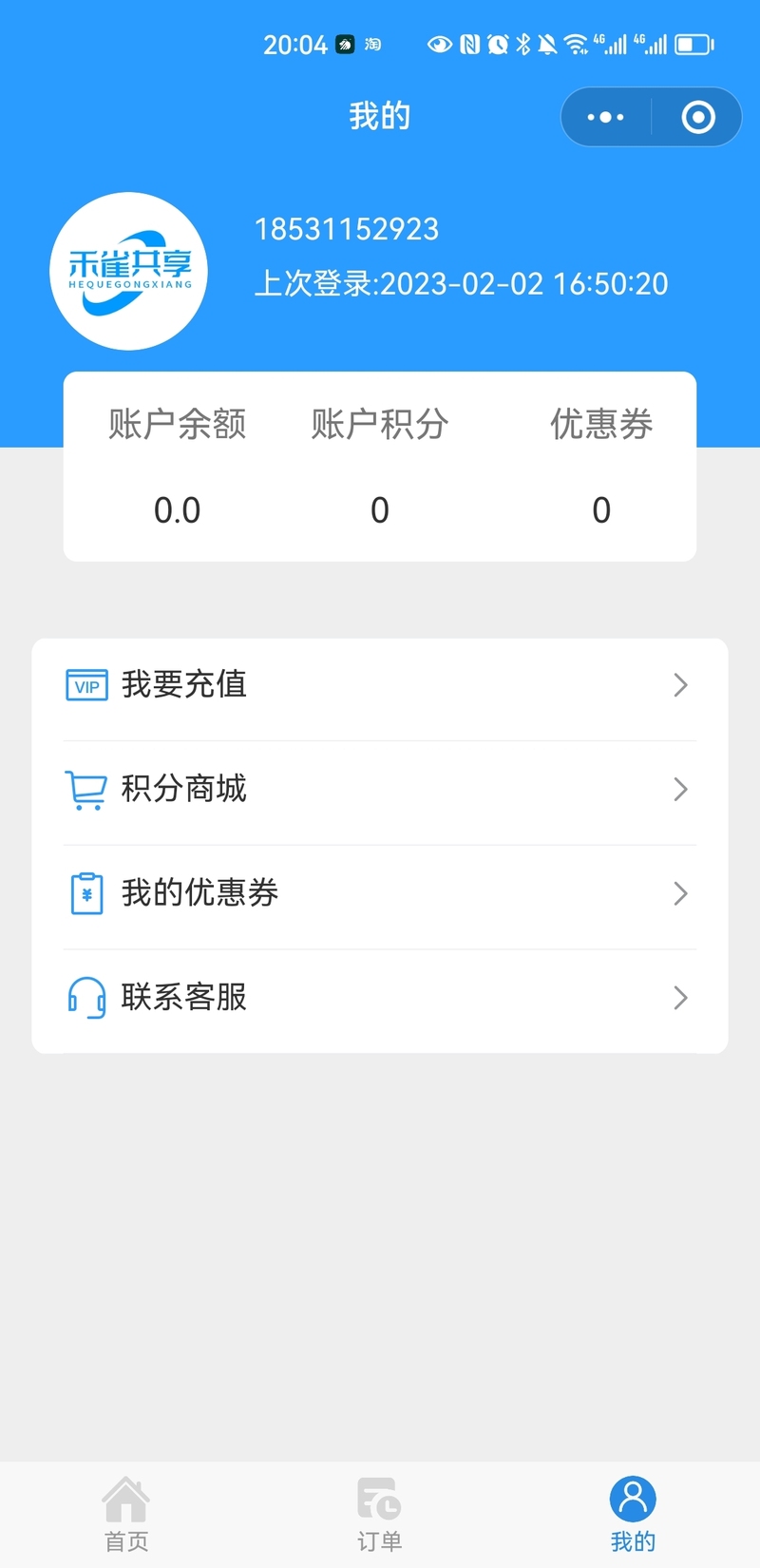Image resolution: width=760 pixels, height=1568 pixels.
Task: Switch to the 订单 tab
Action: pos(380,1515)
